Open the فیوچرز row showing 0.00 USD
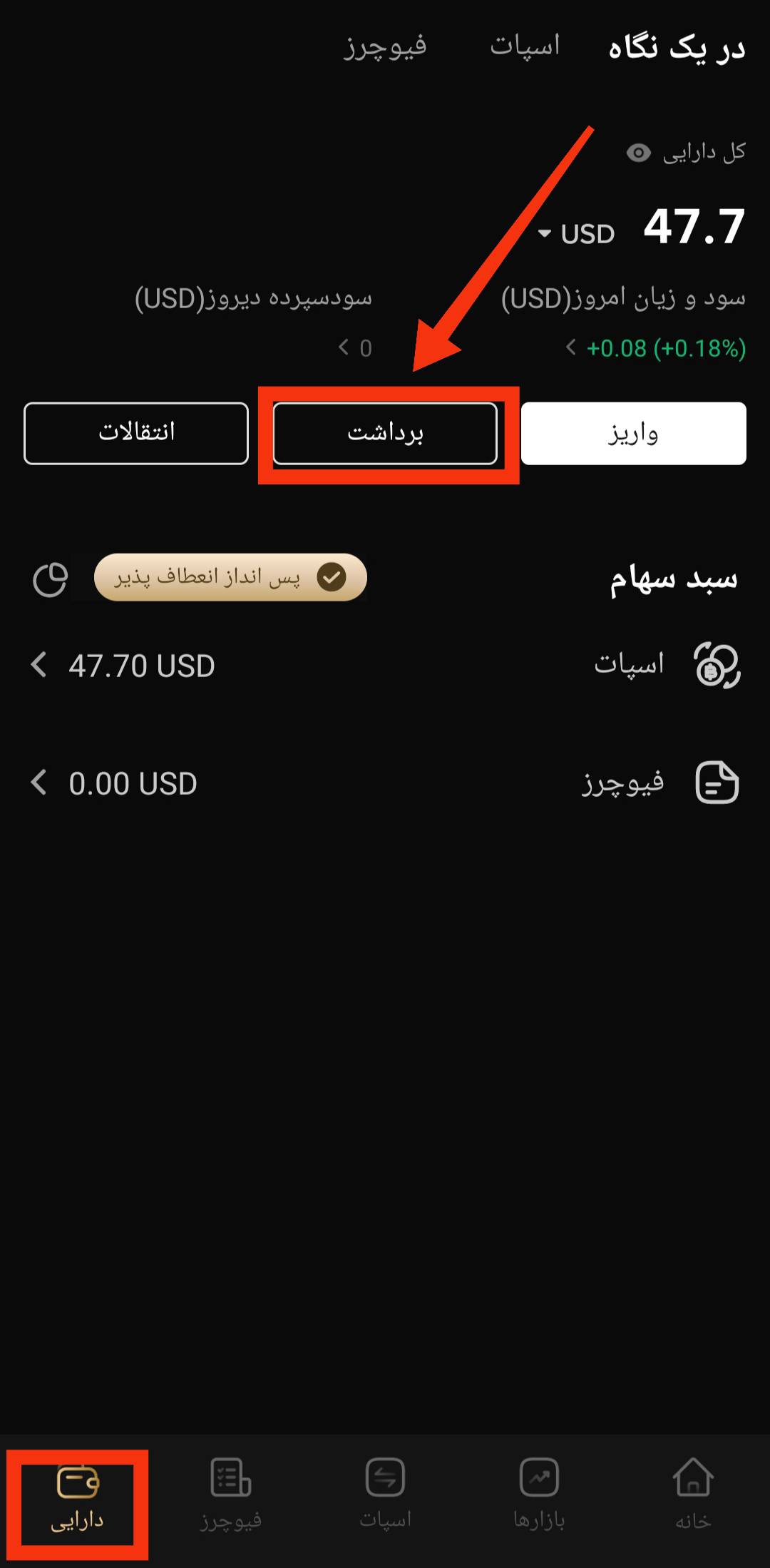The image size is (770, 1568). 385,783
